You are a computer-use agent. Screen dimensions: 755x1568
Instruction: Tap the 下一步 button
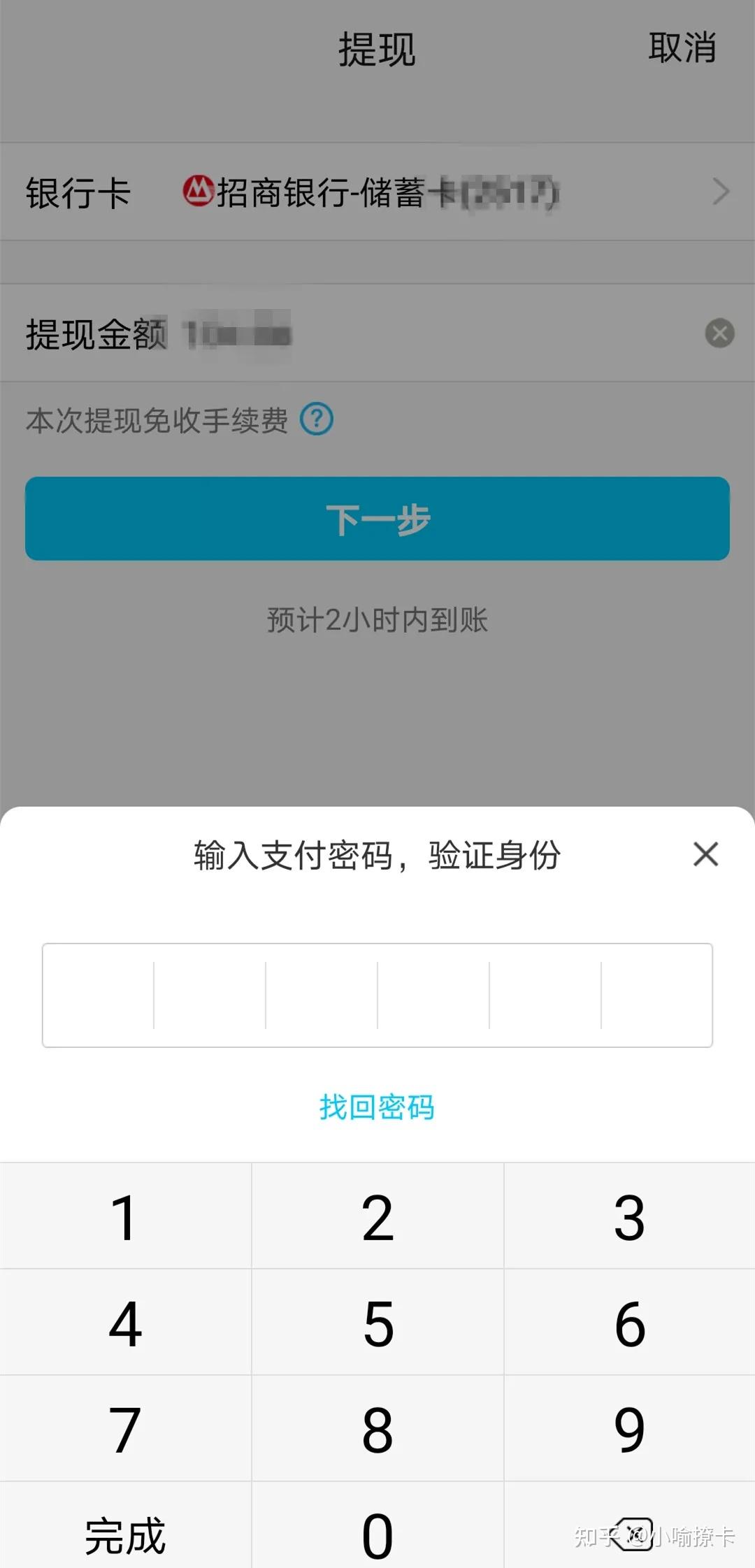click(377, 519)
